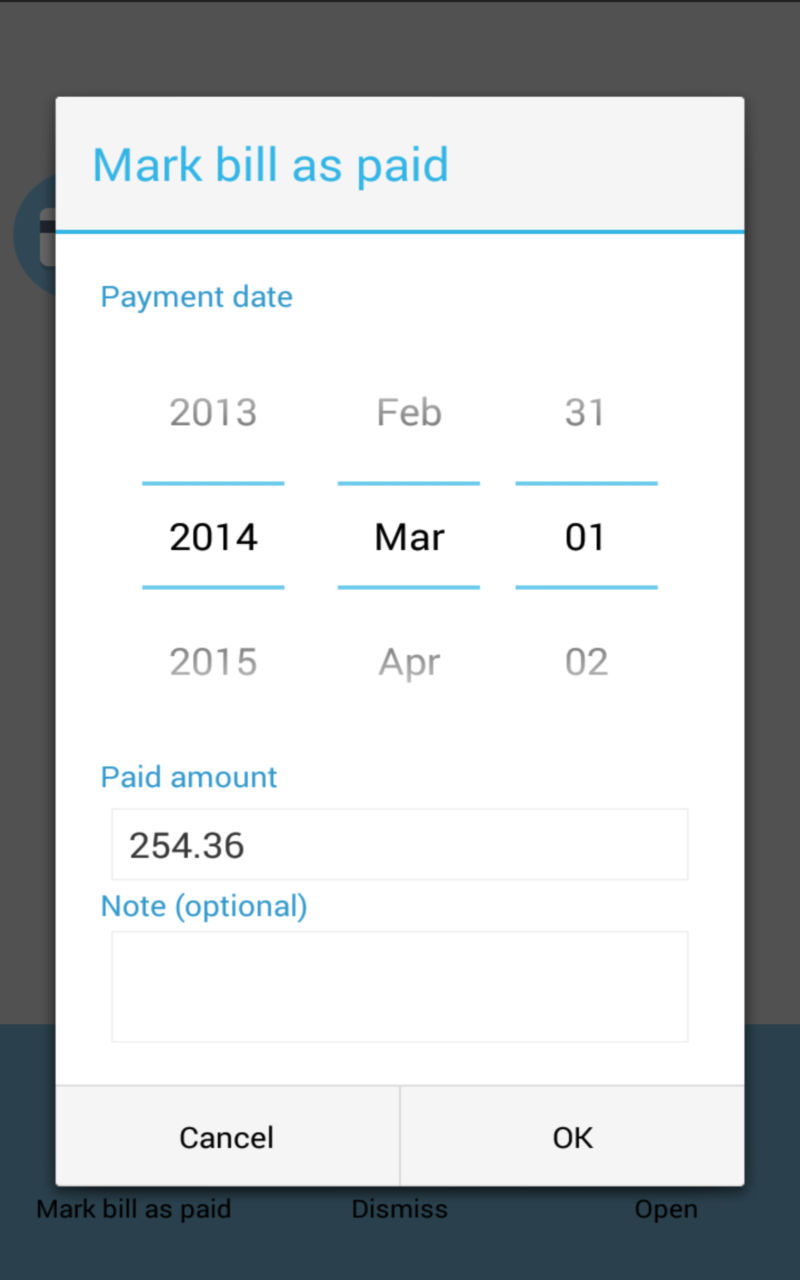Select year 2015 in the date picker
Screen dimensions: 800x1280
[x=213, y=661]
